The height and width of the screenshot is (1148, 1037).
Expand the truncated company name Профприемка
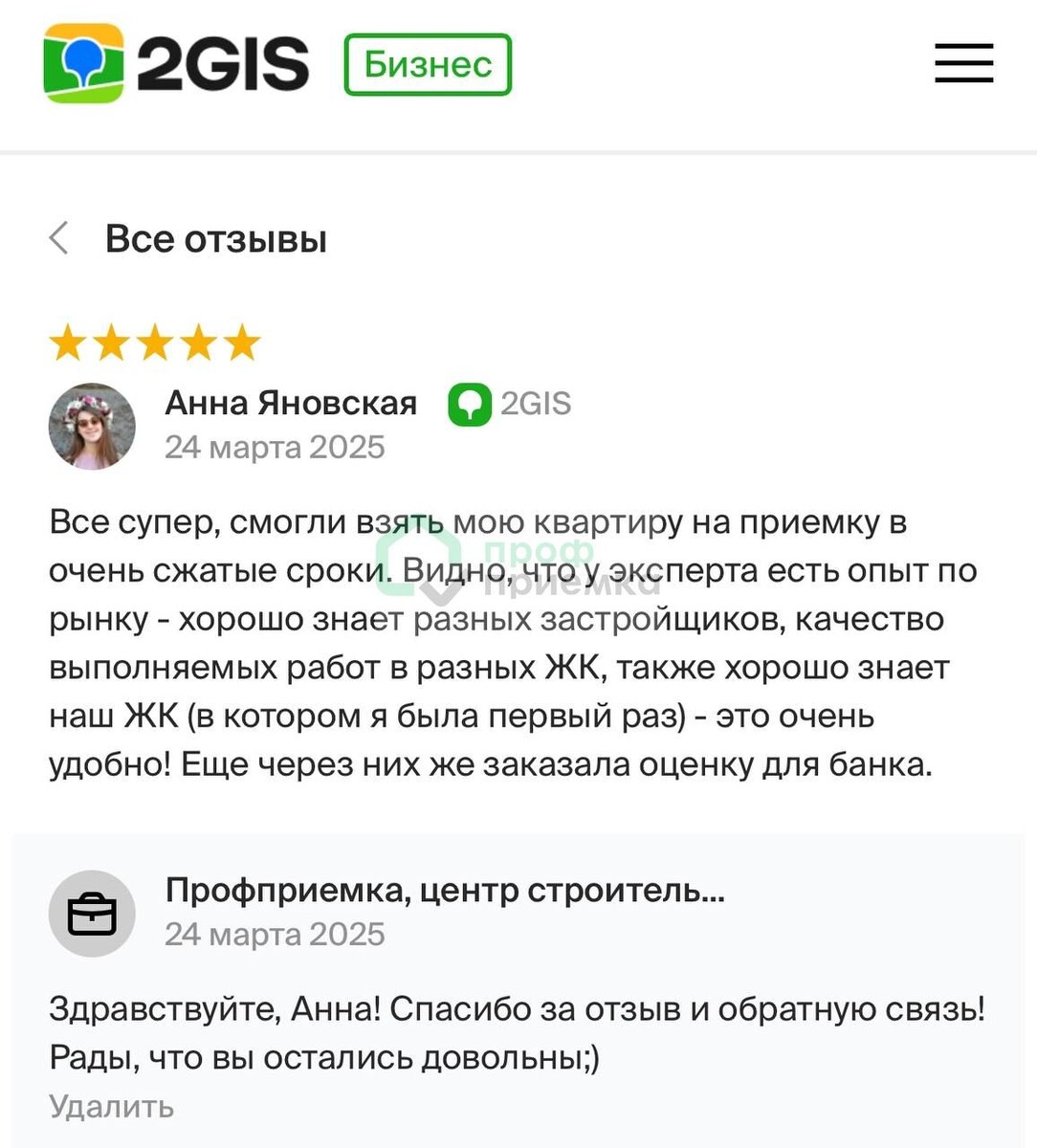pyautogui.click(x=445, y=890)
